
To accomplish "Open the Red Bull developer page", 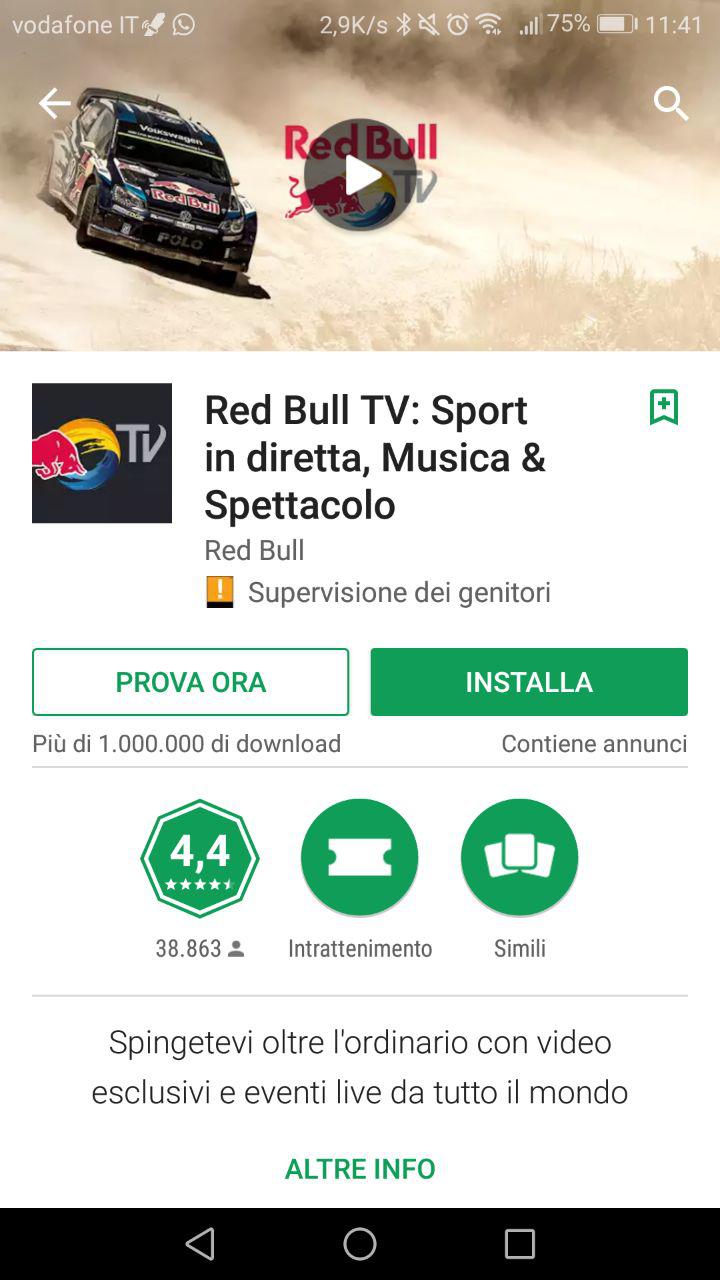I will point(254,550).
